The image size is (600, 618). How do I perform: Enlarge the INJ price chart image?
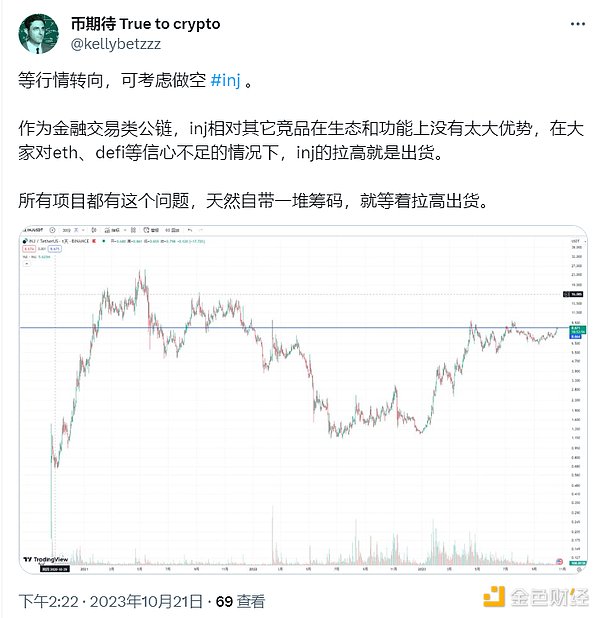(x=300, y=400)
